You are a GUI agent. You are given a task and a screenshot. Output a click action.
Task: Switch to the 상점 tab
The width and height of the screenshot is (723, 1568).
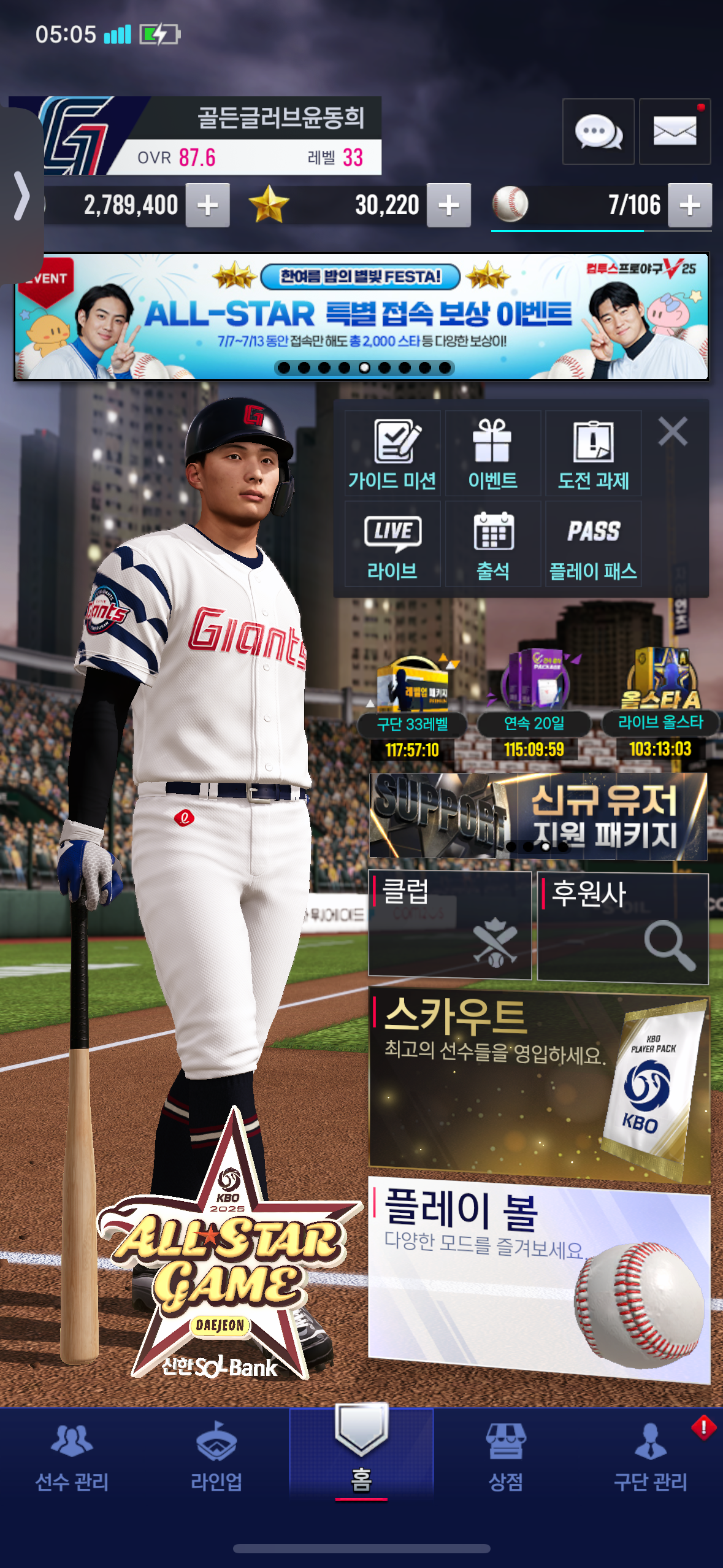pyautogui.click(x=505, y=1460)
